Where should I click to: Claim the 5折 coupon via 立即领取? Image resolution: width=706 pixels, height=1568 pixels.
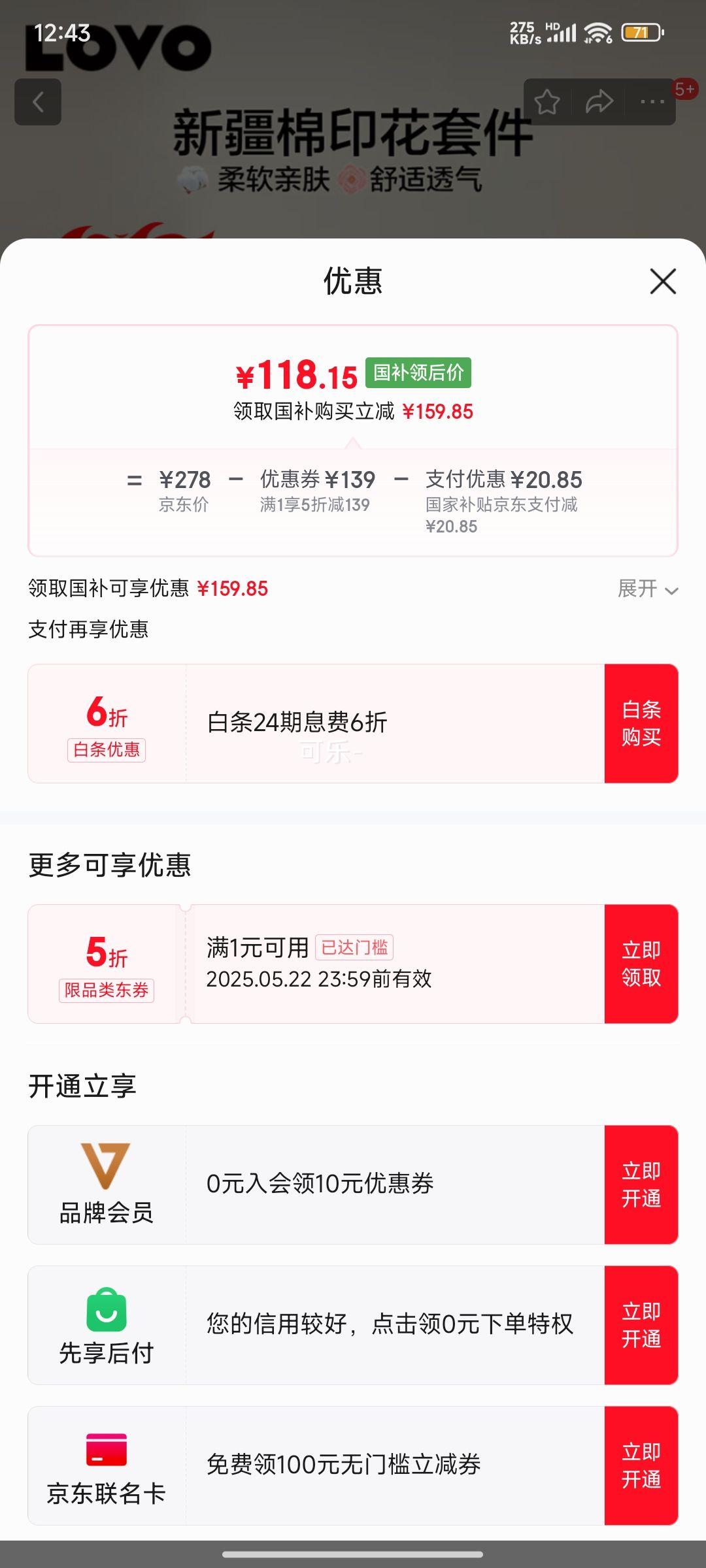pos(641,964)
